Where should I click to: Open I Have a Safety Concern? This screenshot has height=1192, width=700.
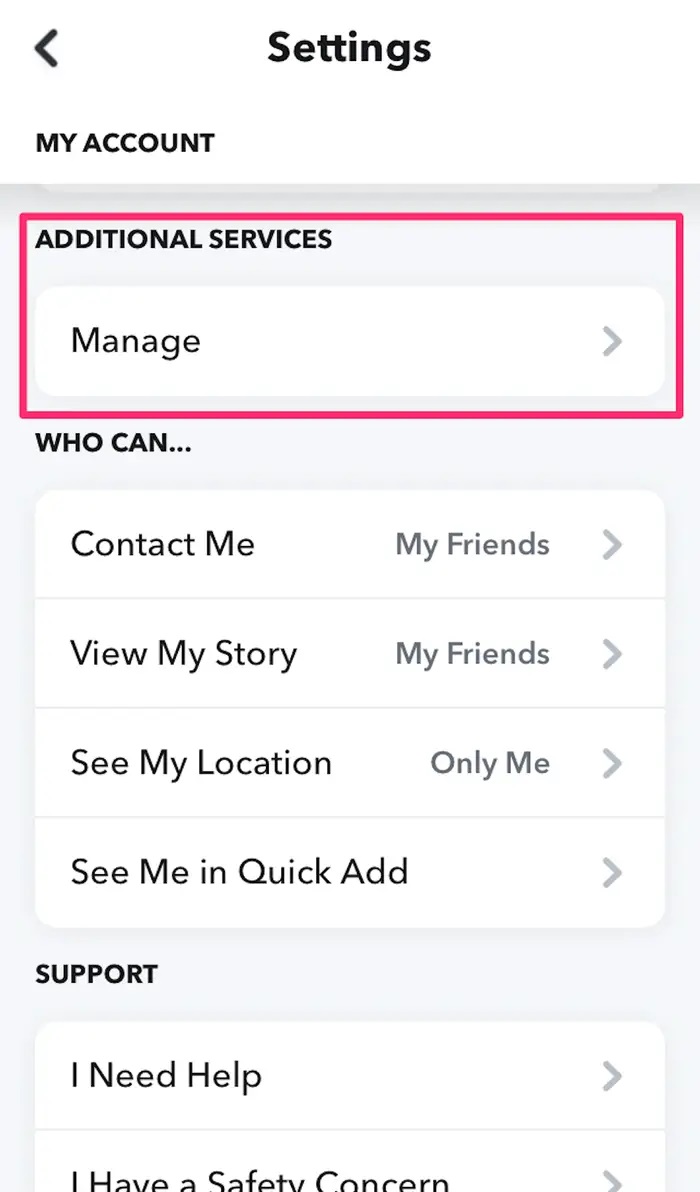click(x=349, y=1176)
